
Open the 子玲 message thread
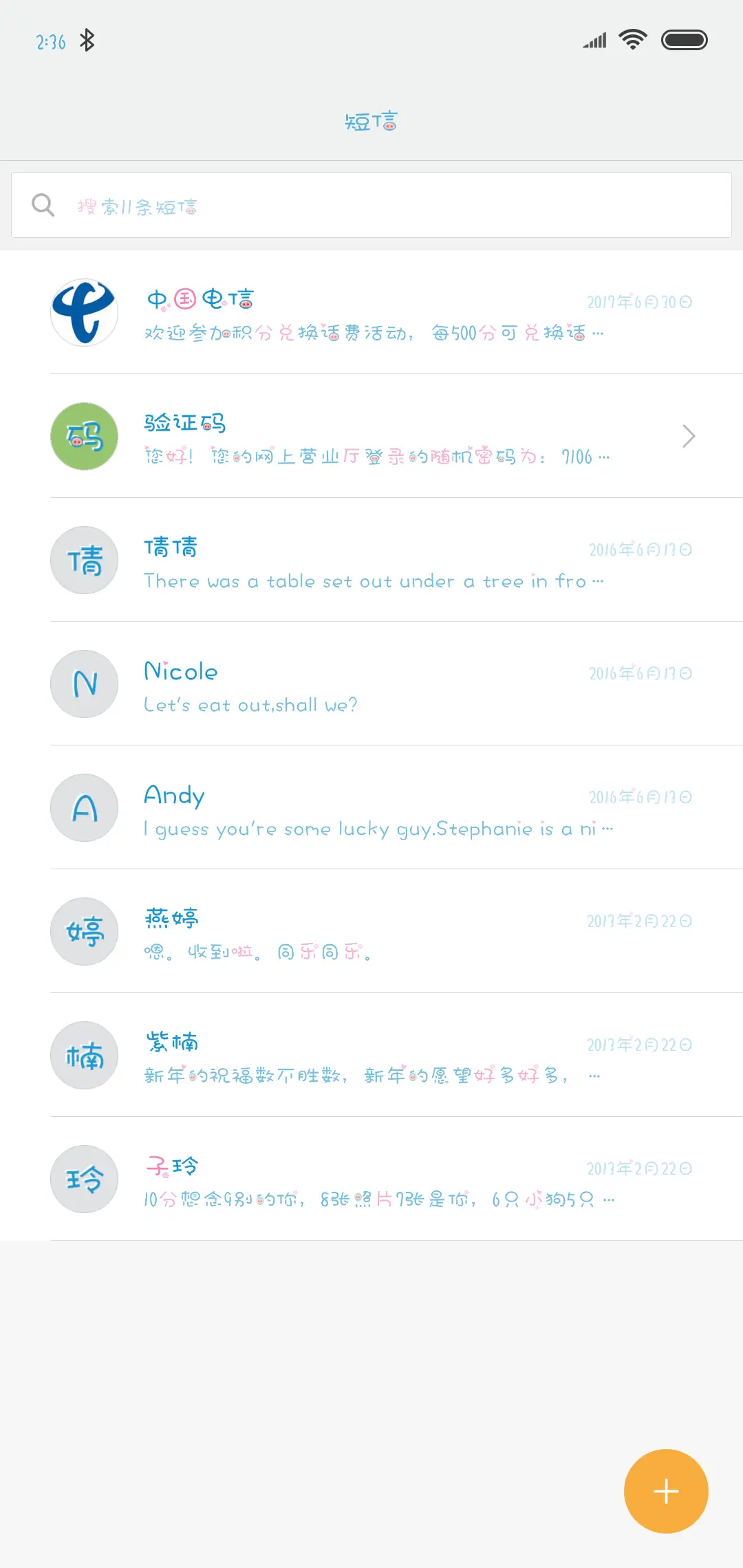371,1179
